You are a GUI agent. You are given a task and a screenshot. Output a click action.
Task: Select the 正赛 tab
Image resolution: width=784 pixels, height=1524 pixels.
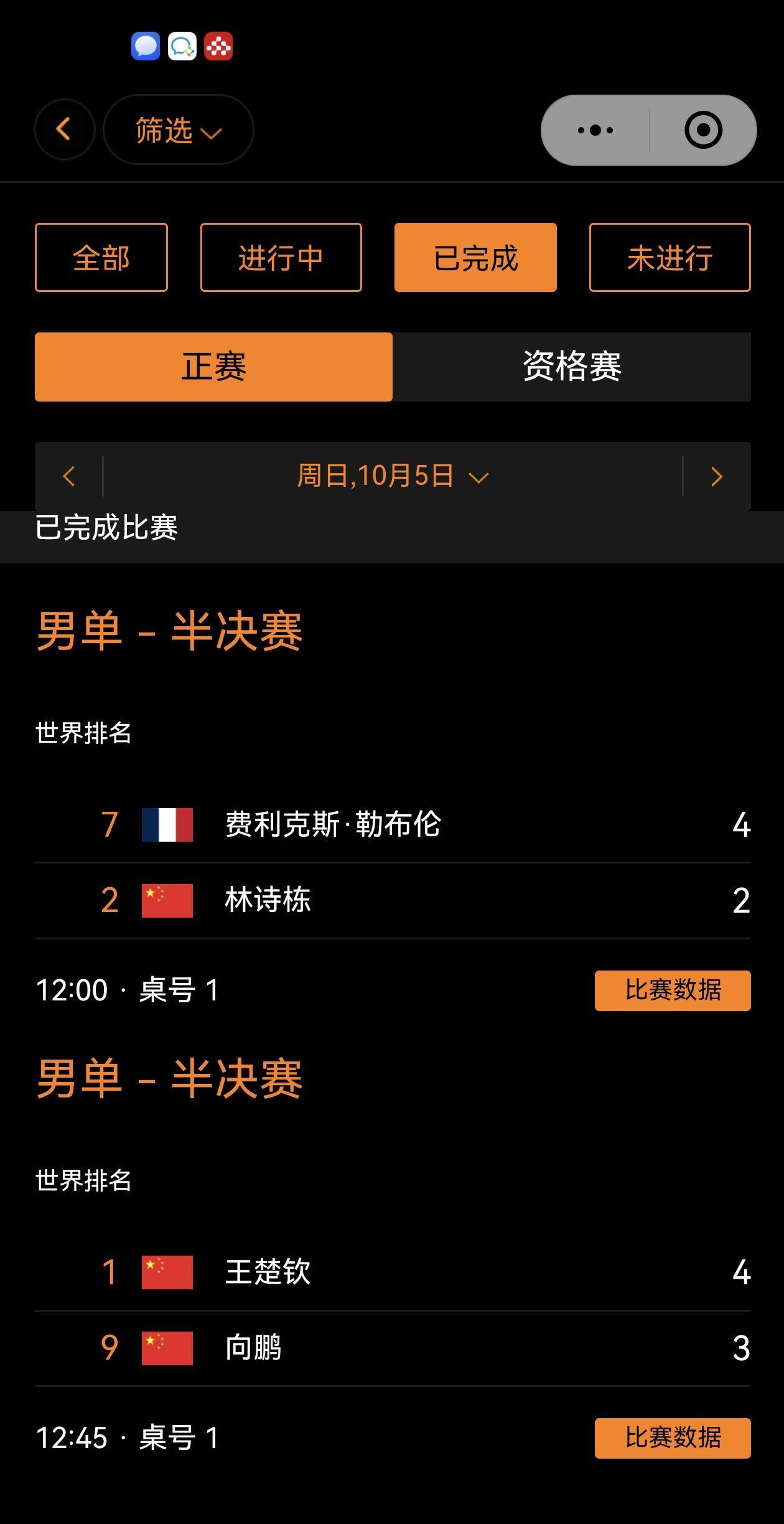tap(213, 367)
